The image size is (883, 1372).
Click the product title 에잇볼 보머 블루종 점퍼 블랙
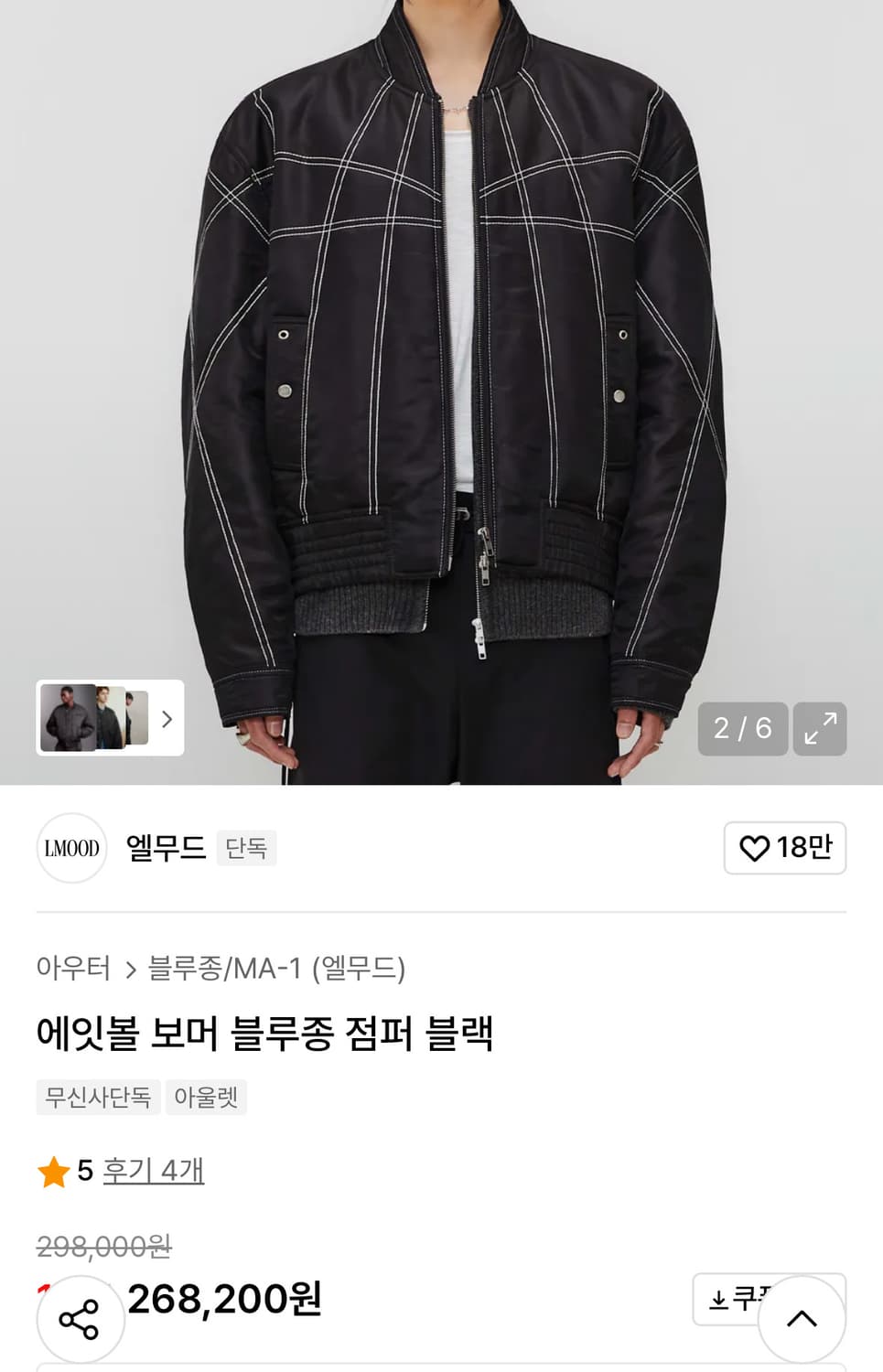[x=265, y=1030]
